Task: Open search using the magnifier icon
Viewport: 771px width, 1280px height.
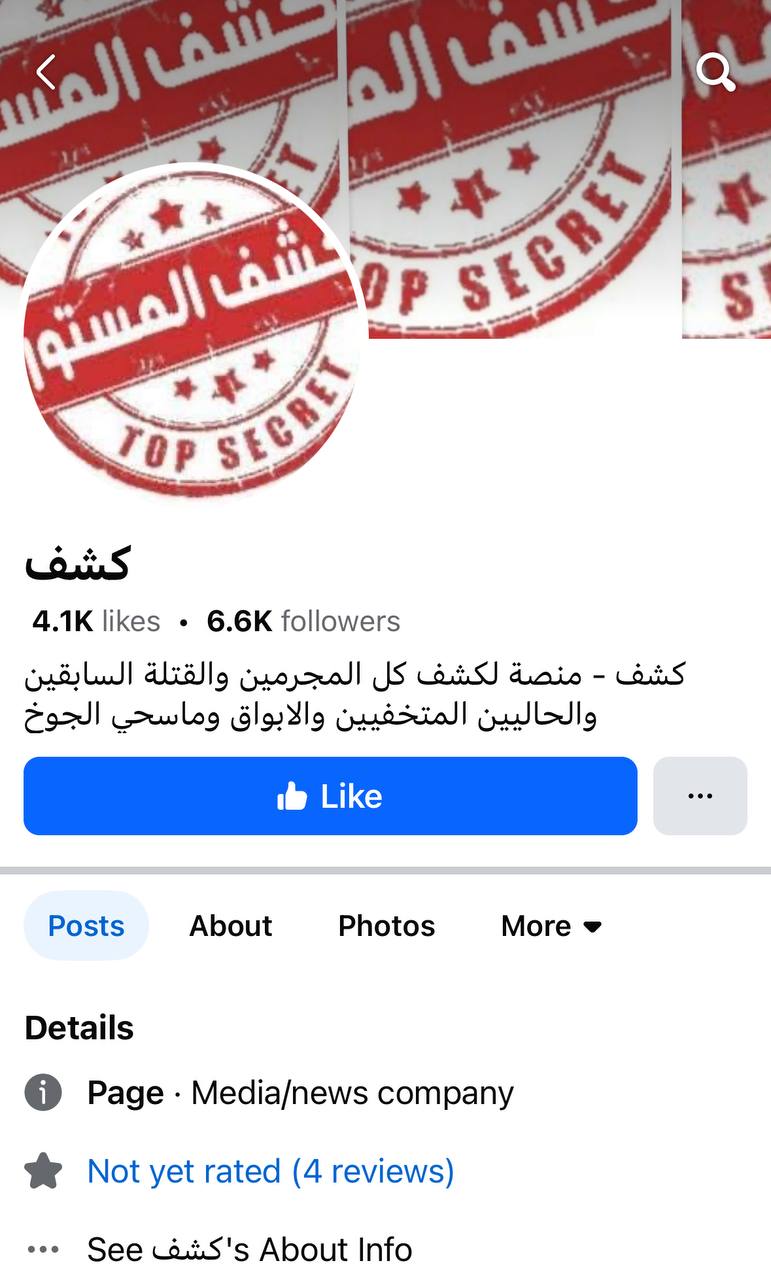Action: [714, 72]
